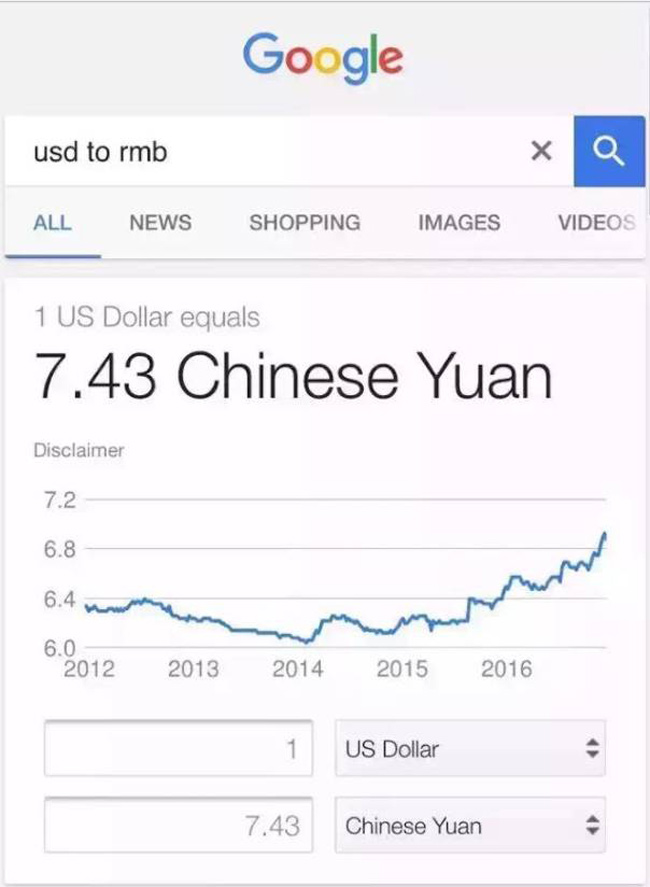Clear the search query text
Screen dimensions: 650x887
tap(540, 151)
